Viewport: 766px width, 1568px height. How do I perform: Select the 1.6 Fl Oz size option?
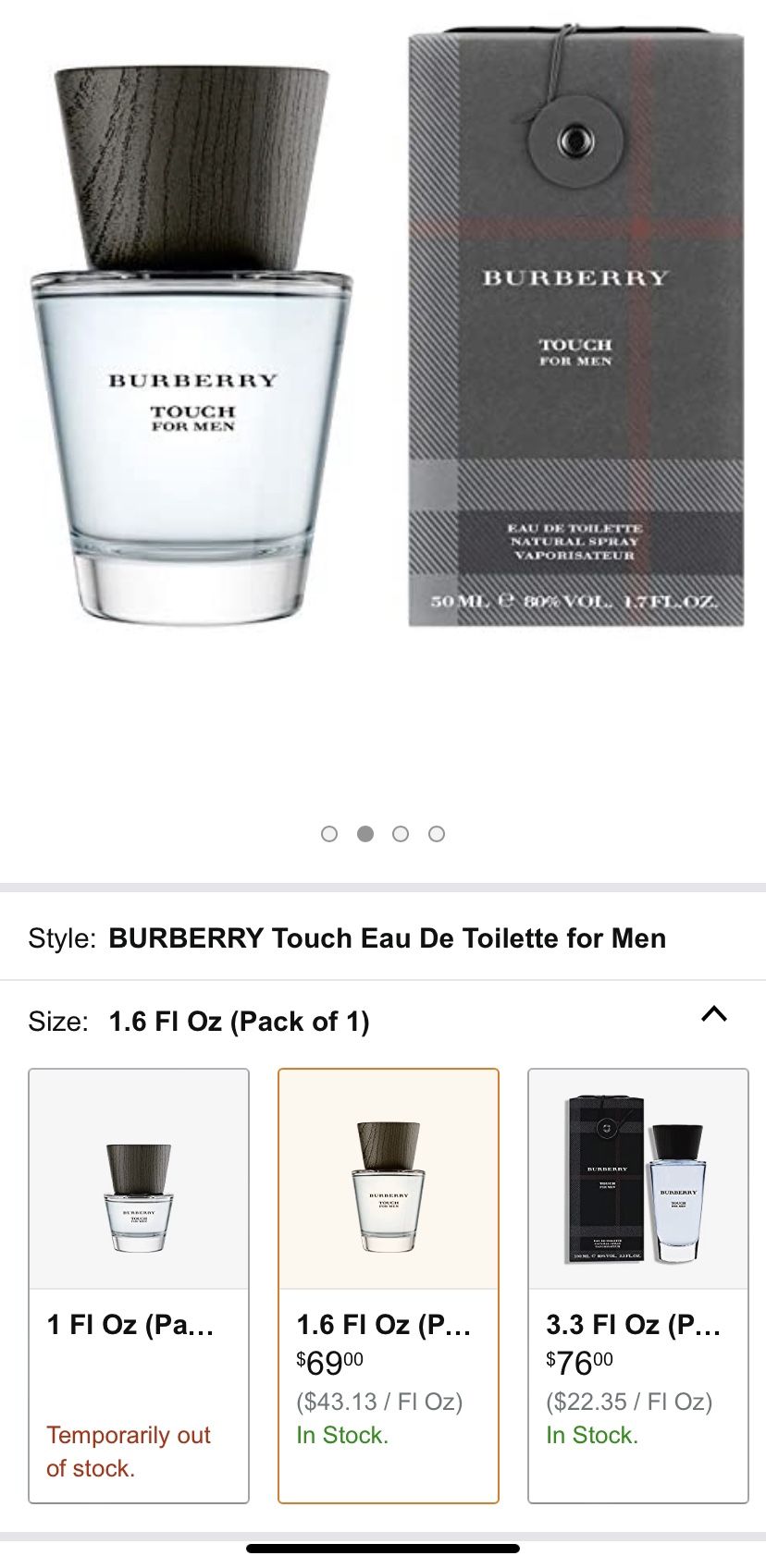(x=389, y=1286)
